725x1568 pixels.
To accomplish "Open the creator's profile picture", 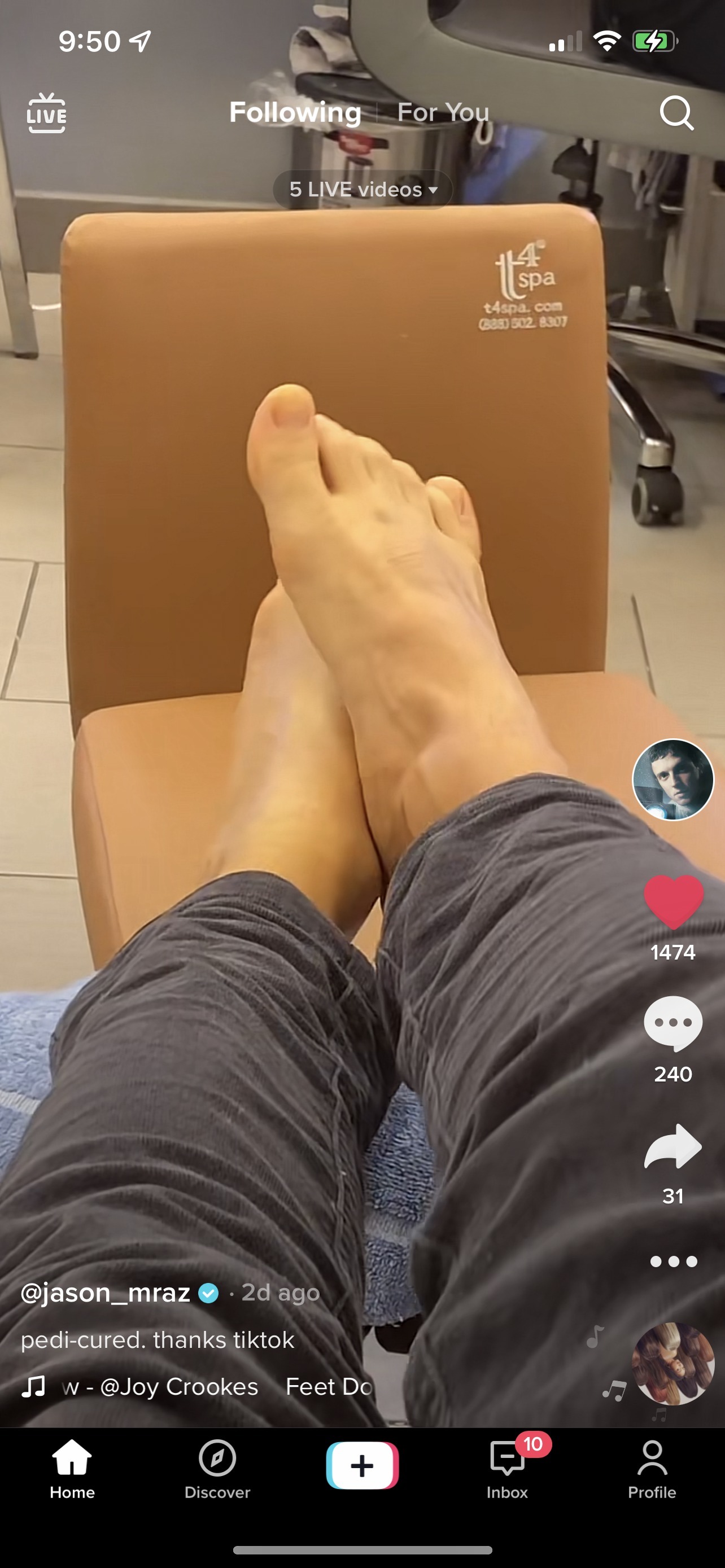I will click(672, 779).
